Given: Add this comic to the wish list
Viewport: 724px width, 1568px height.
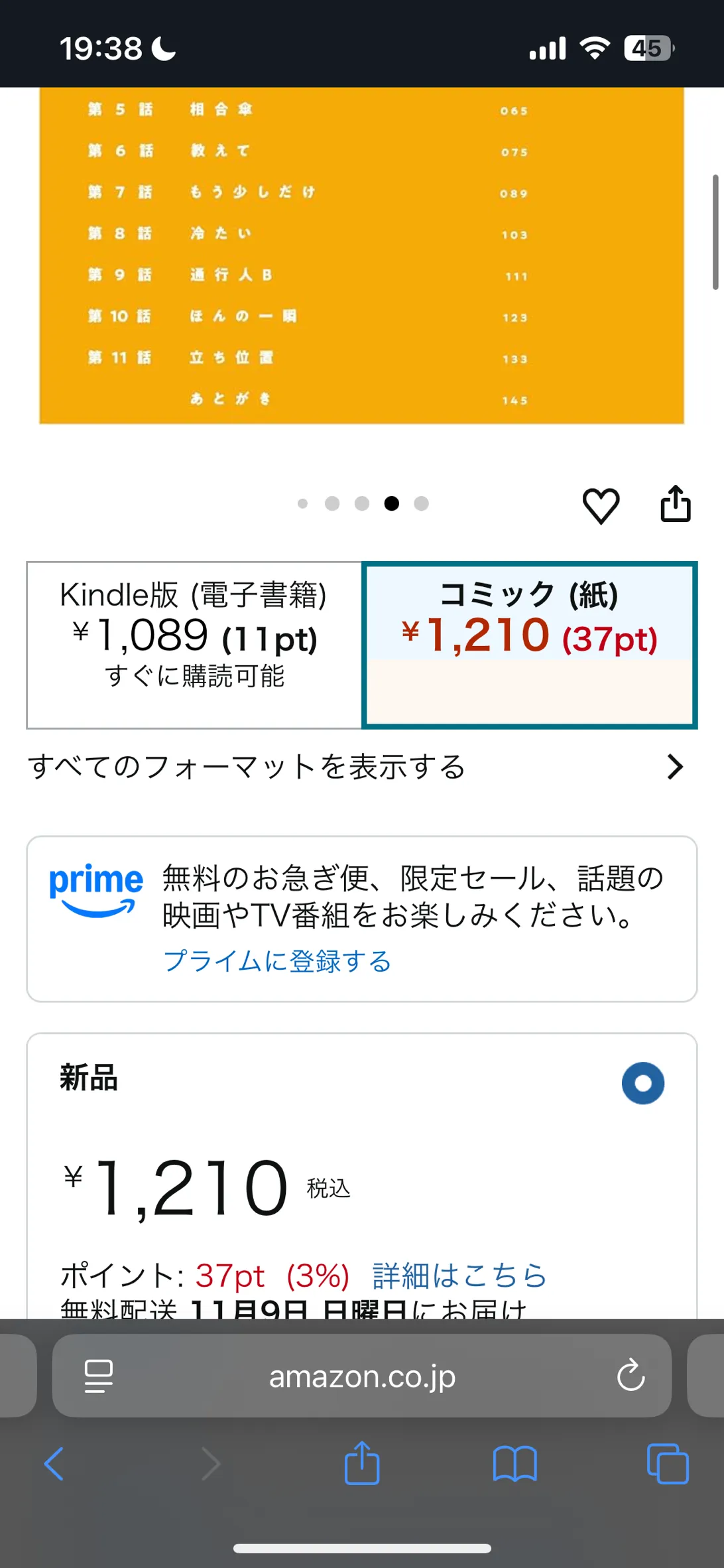Looking at the screenshot, I should (x=601, y=505).
